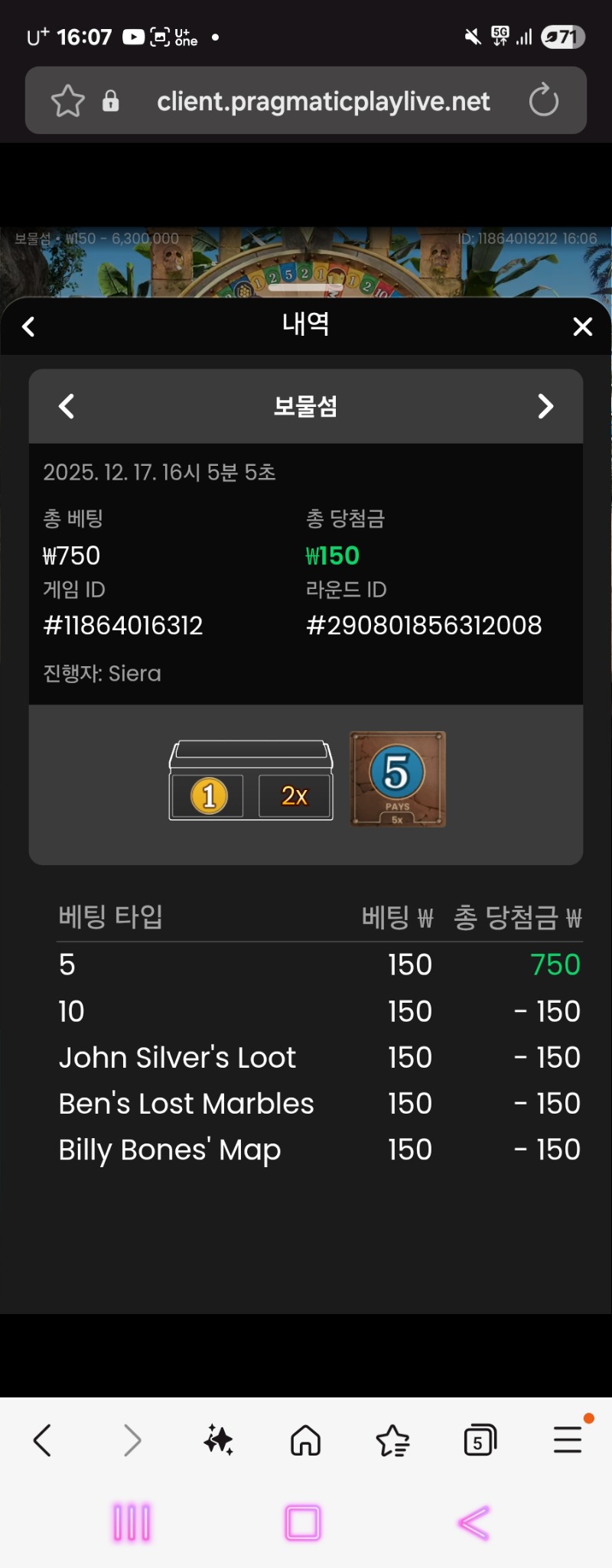612x1568 pixels.
Task: Tap the system home button
Action: (303, 1522)
